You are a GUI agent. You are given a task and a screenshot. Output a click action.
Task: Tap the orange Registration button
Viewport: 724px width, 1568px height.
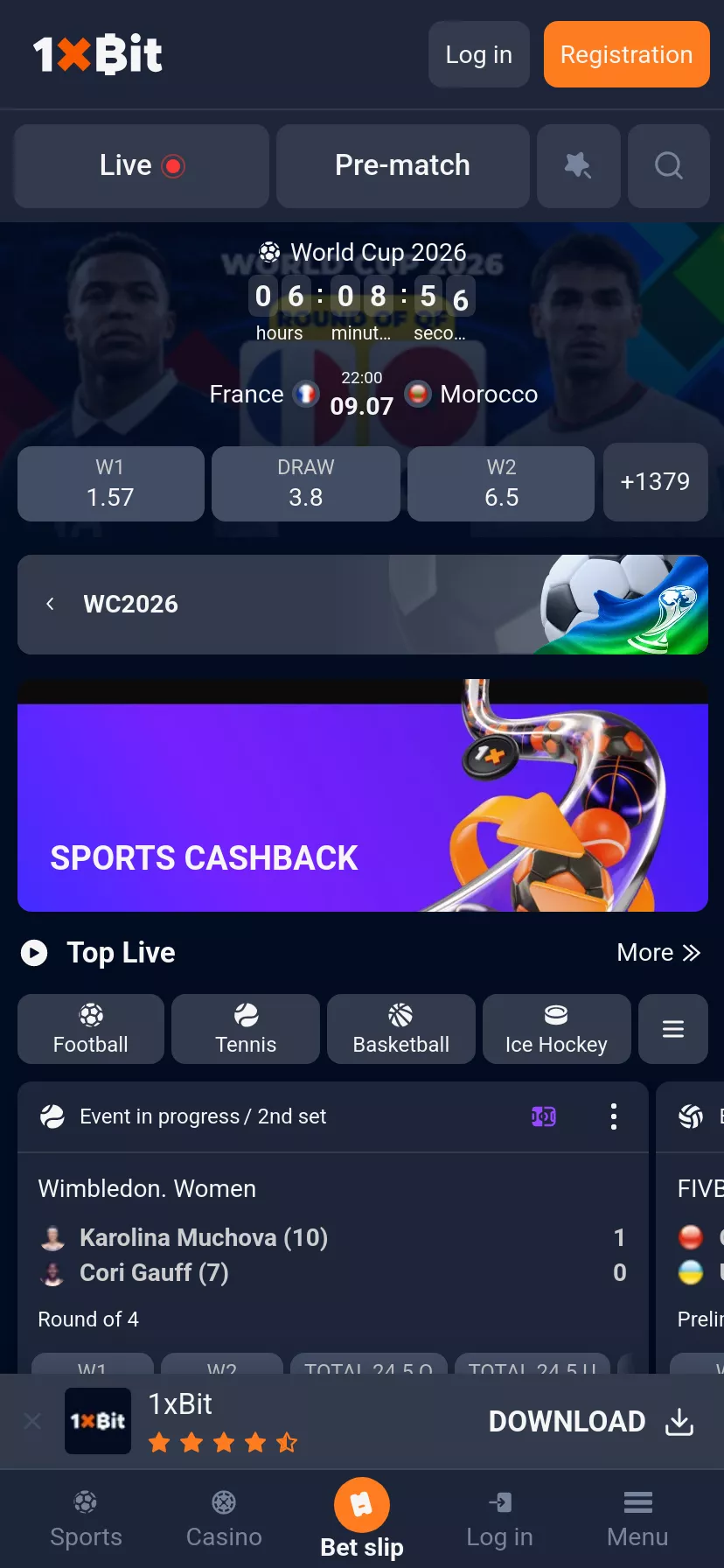(x=626, y=54)
